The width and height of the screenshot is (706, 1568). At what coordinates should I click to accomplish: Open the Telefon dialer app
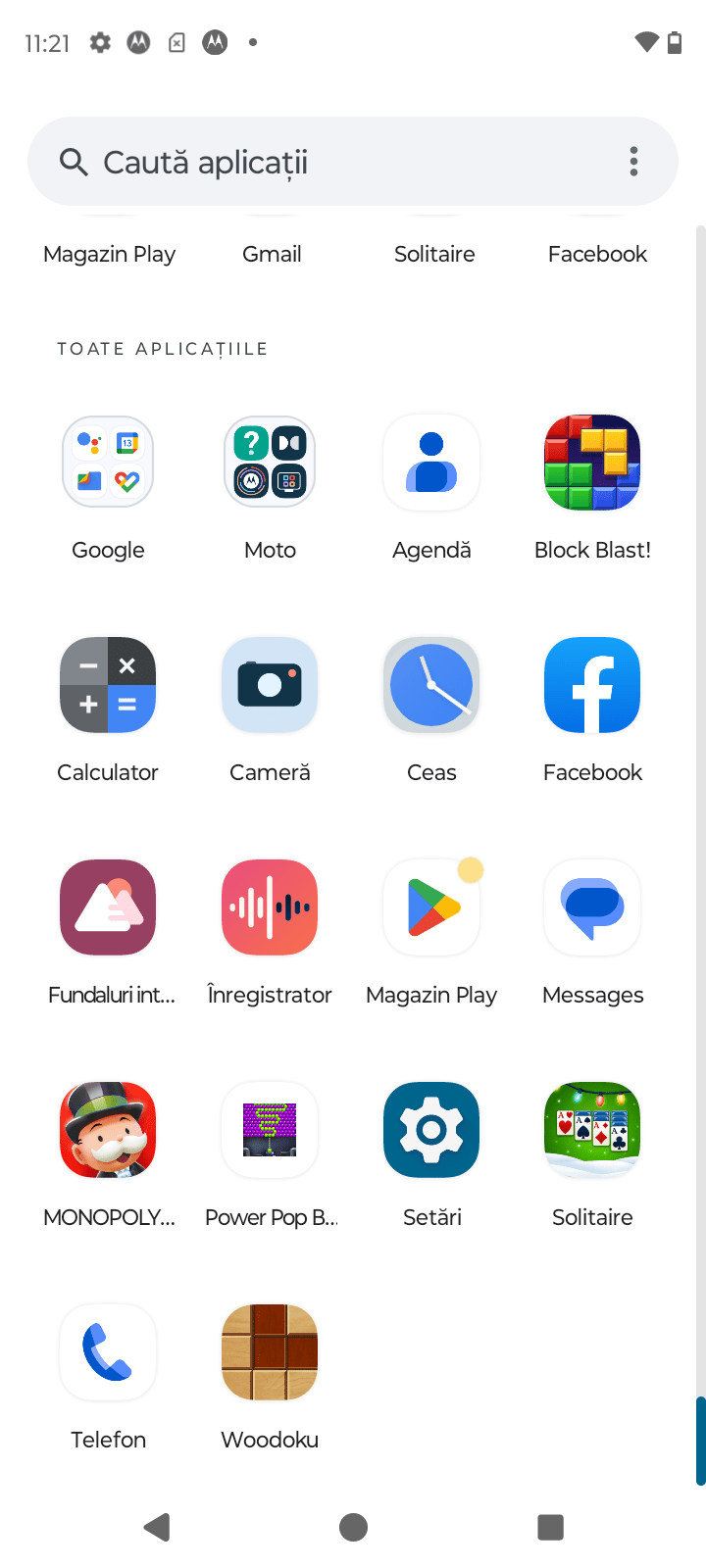tap(108, 1353)
